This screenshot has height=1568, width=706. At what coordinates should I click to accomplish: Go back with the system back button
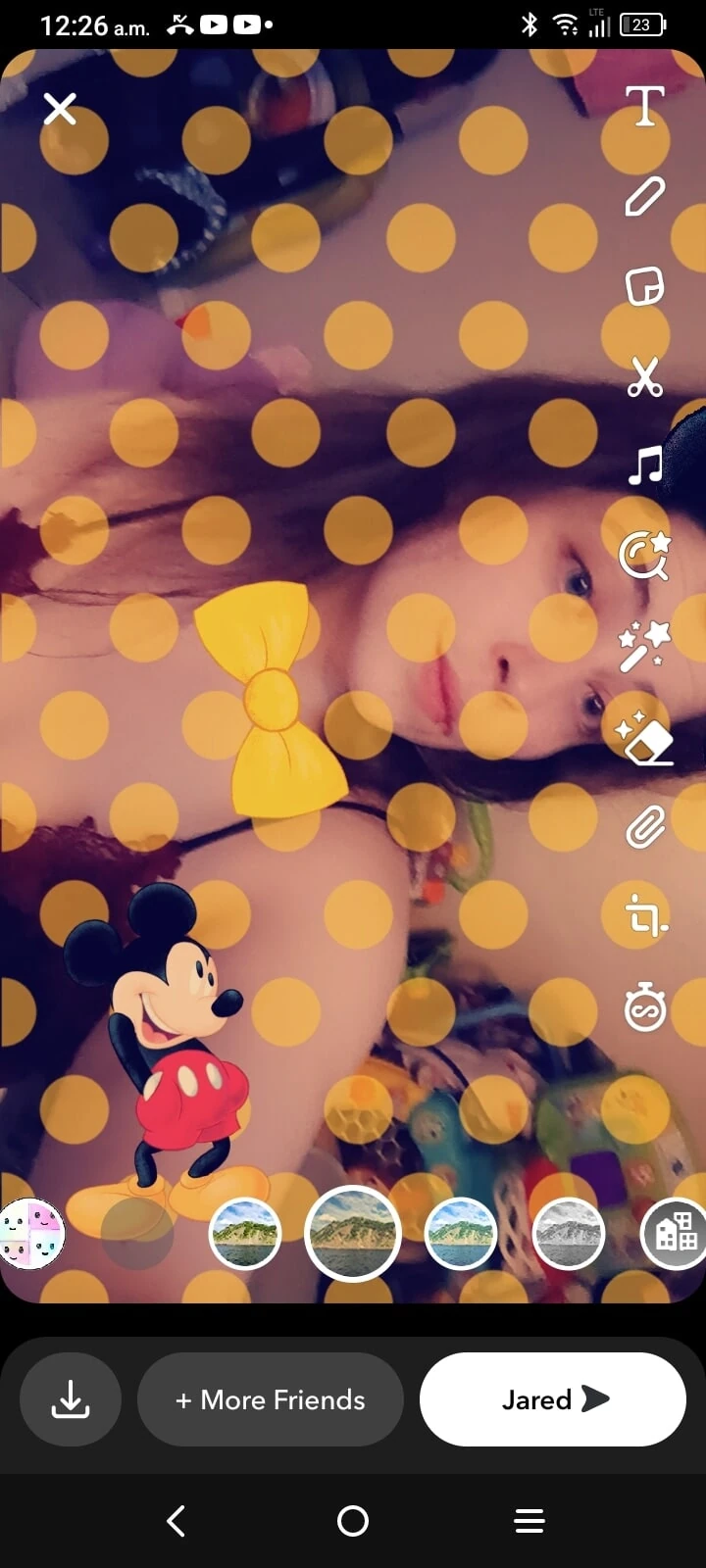[176, 1521]
